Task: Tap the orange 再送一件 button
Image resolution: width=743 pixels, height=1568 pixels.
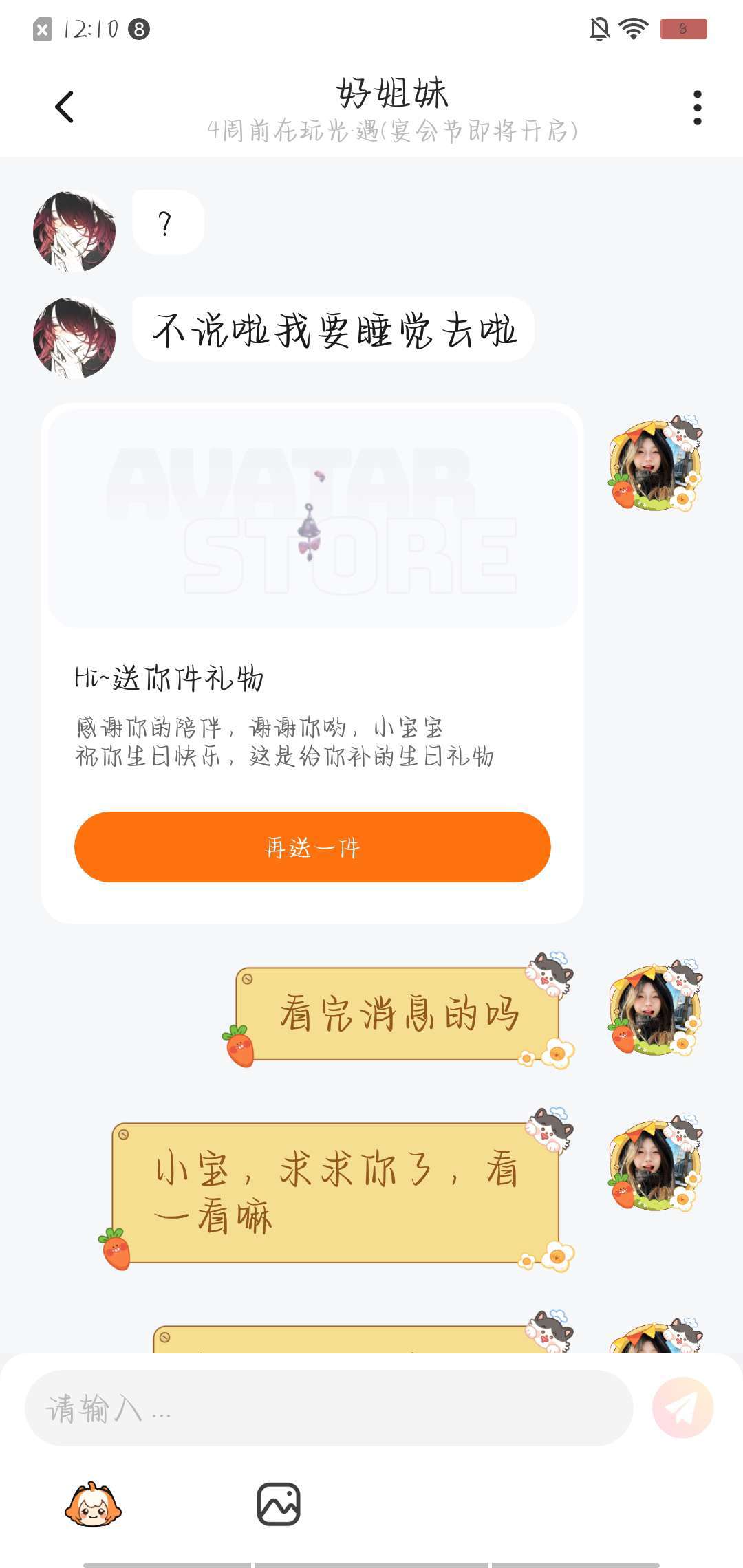Action: point(312,847)
